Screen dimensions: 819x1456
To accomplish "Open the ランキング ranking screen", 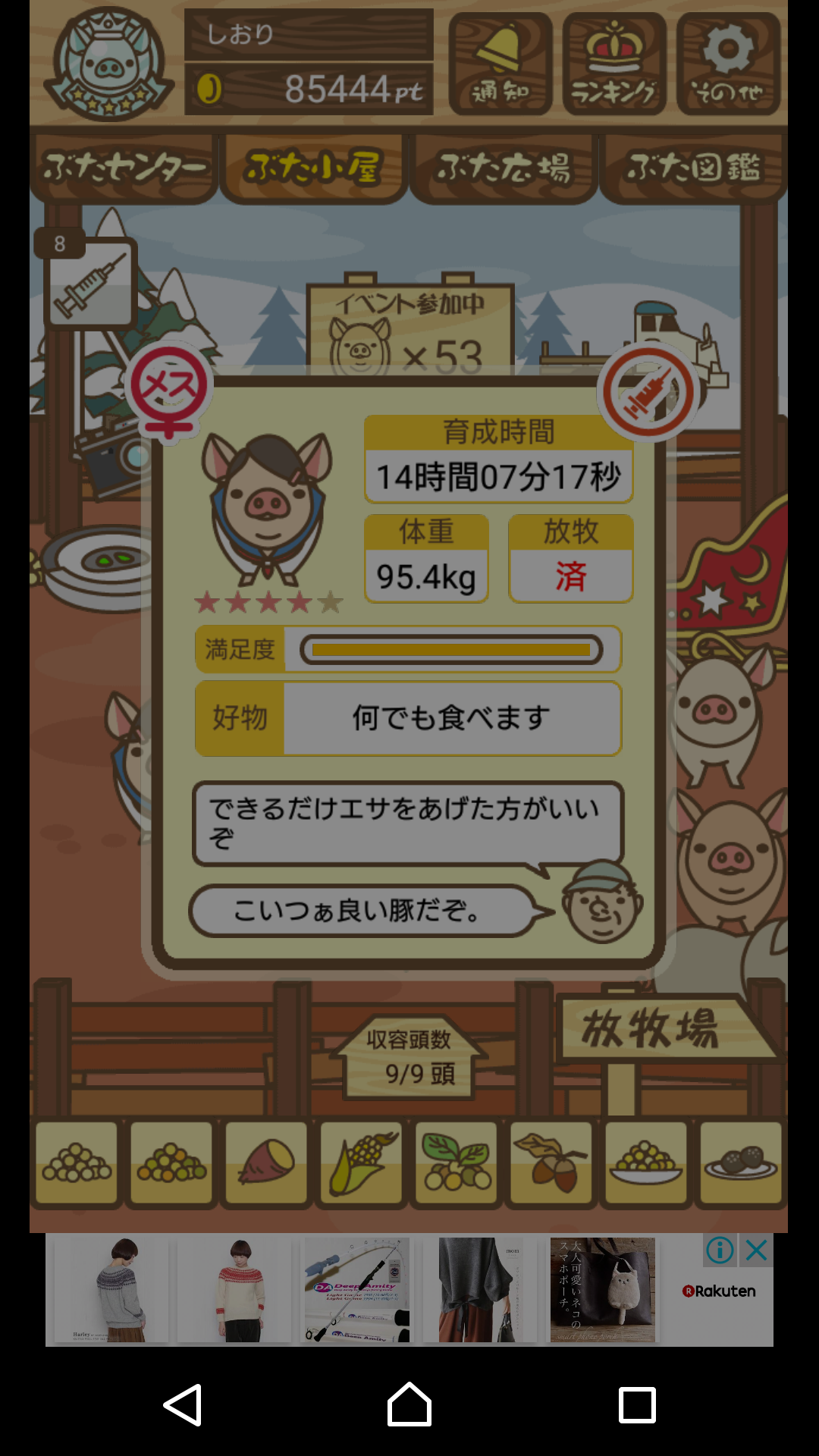I will click(614, 64).
